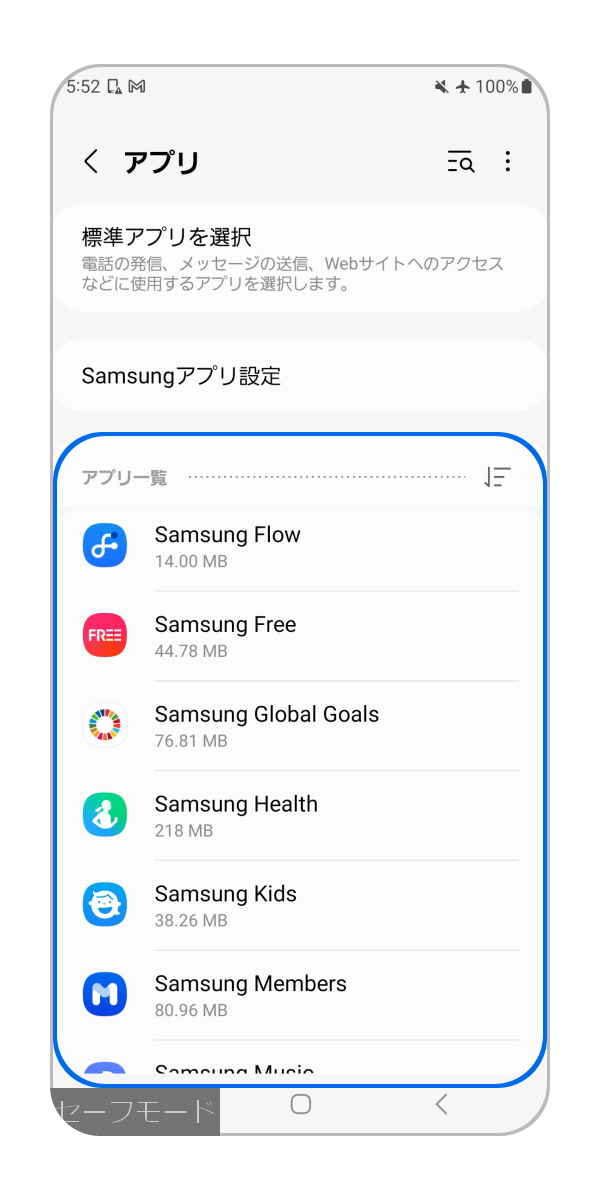
Task: Go back from the アプリ screen
Action: click(91, 162)
